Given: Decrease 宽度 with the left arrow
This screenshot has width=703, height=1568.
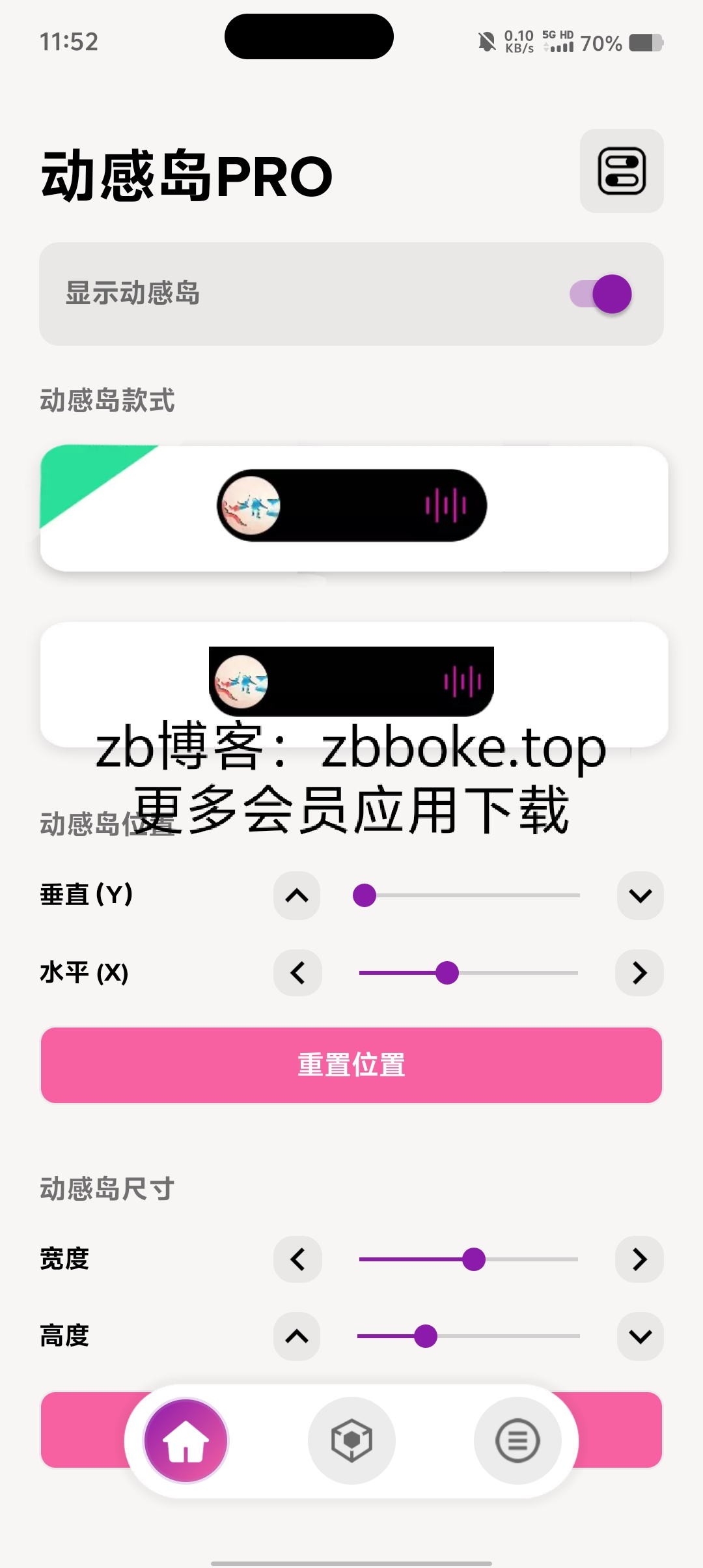Looking at the screenshot, I should pyautogui.click(x=297, y=1259).
